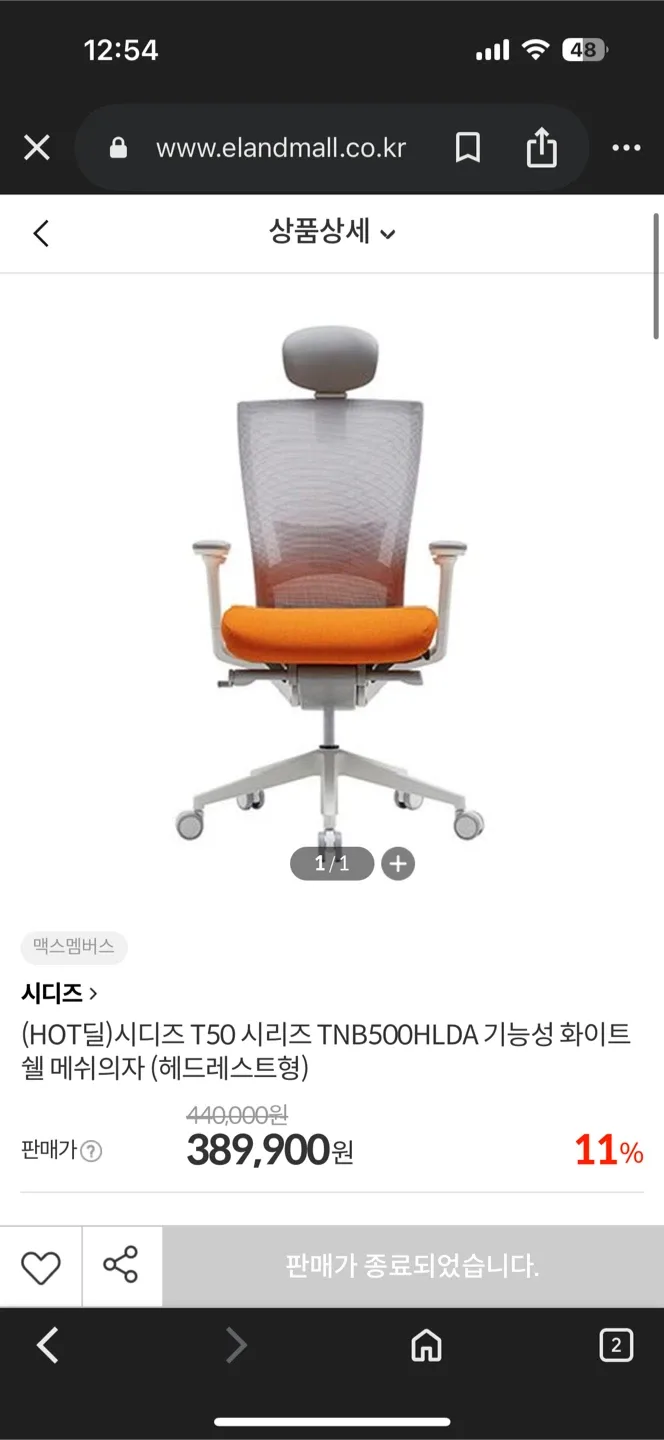Navigate back in the browser toolbar

tap(47, 1346)
